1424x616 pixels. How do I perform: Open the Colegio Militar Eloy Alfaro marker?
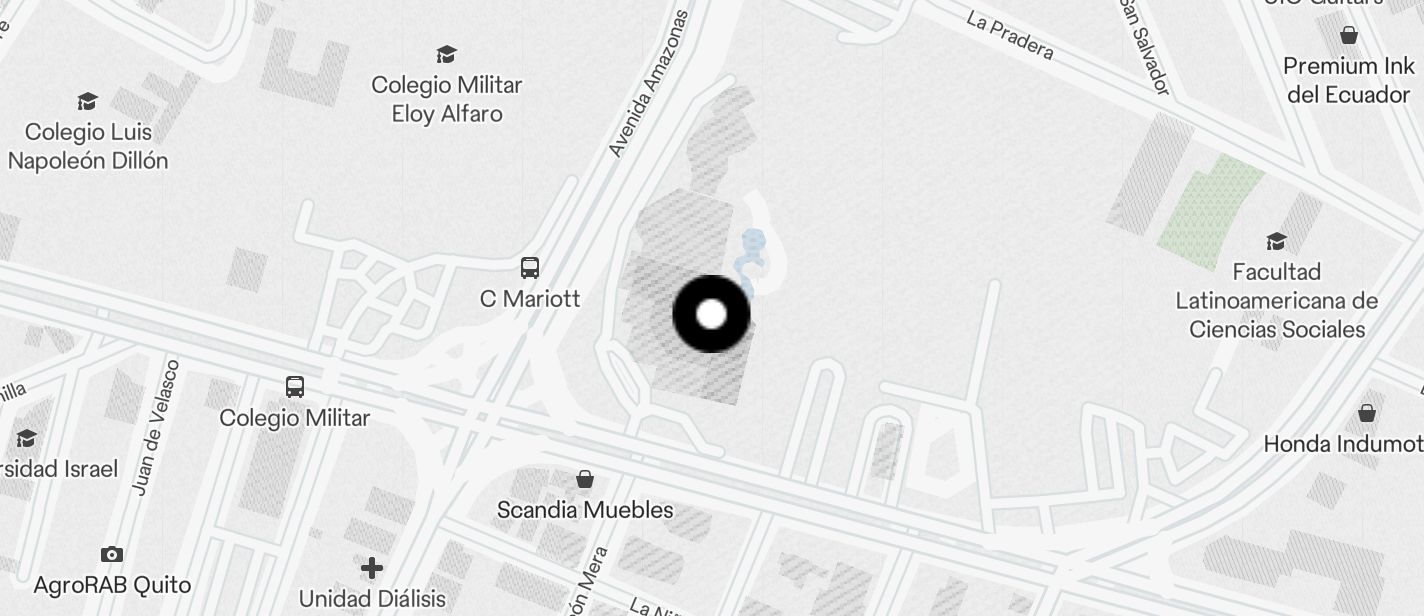point(446,54)
